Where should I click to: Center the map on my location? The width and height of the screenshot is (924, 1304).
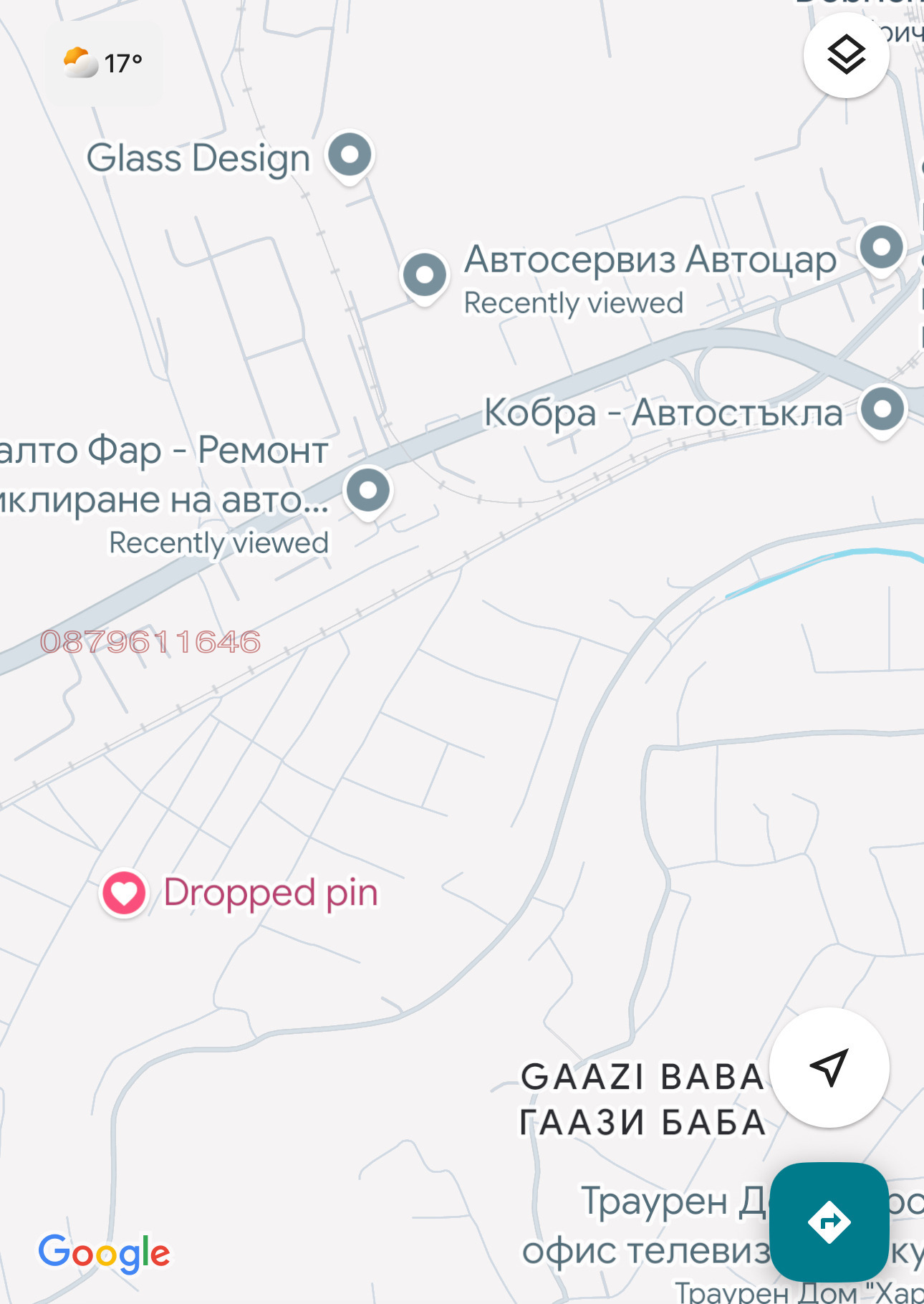(x=827, y=1068)
